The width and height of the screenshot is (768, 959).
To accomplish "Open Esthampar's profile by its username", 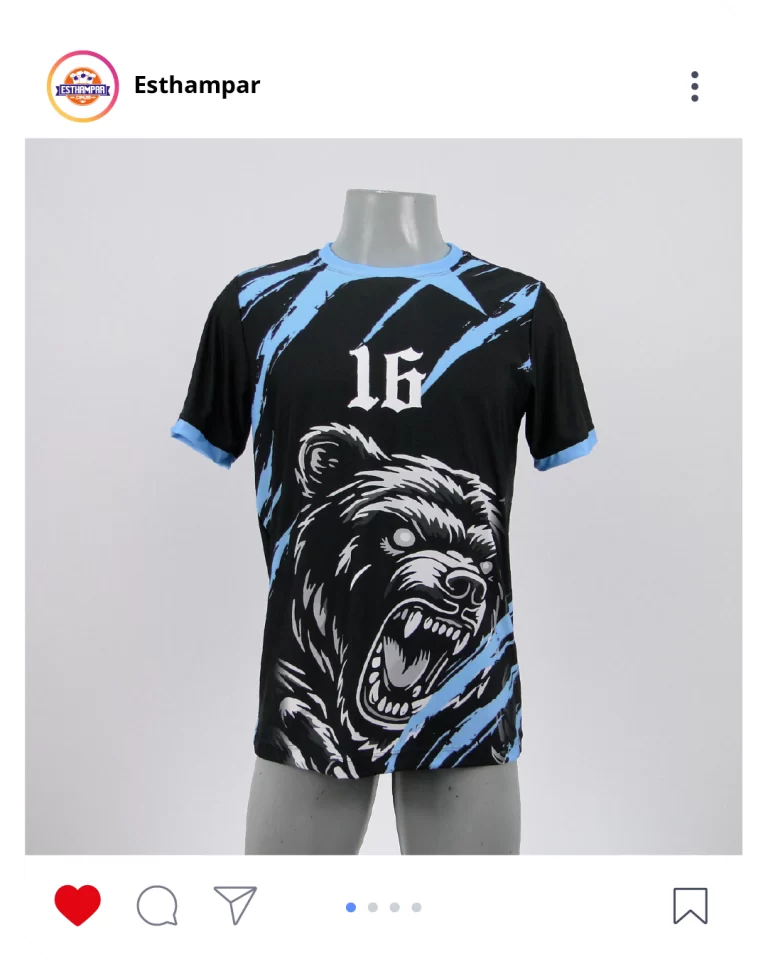I will pos(197,86).
